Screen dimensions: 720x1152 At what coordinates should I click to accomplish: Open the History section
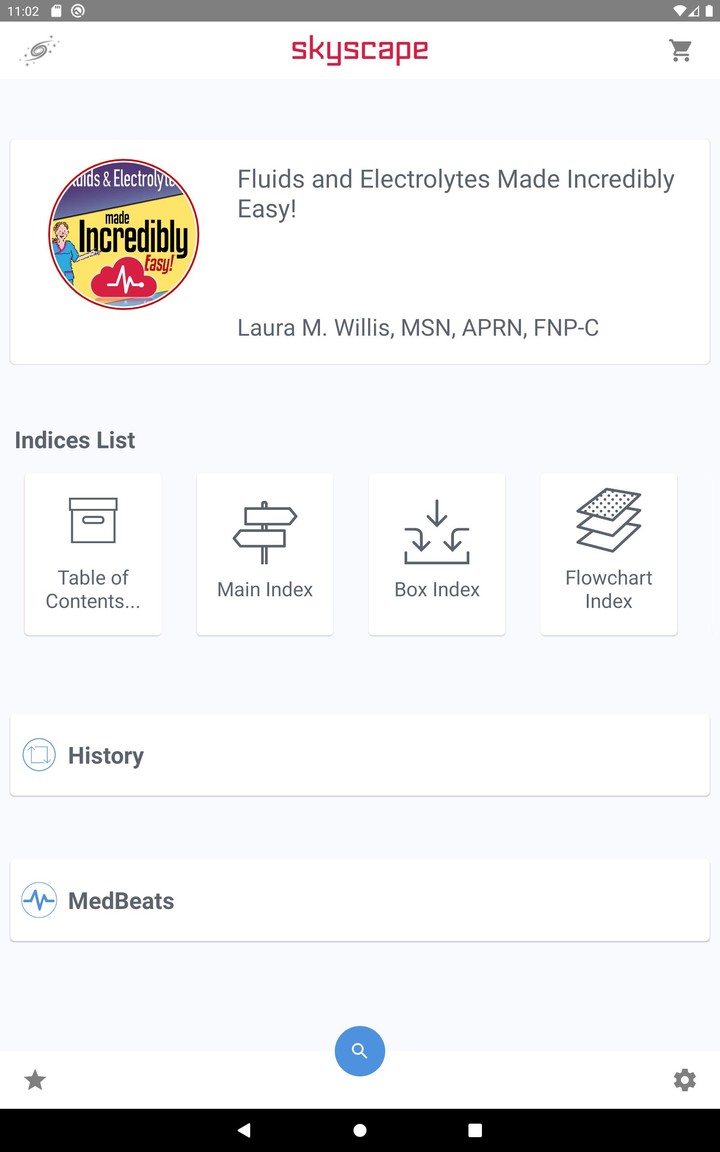tap(360, 755)
